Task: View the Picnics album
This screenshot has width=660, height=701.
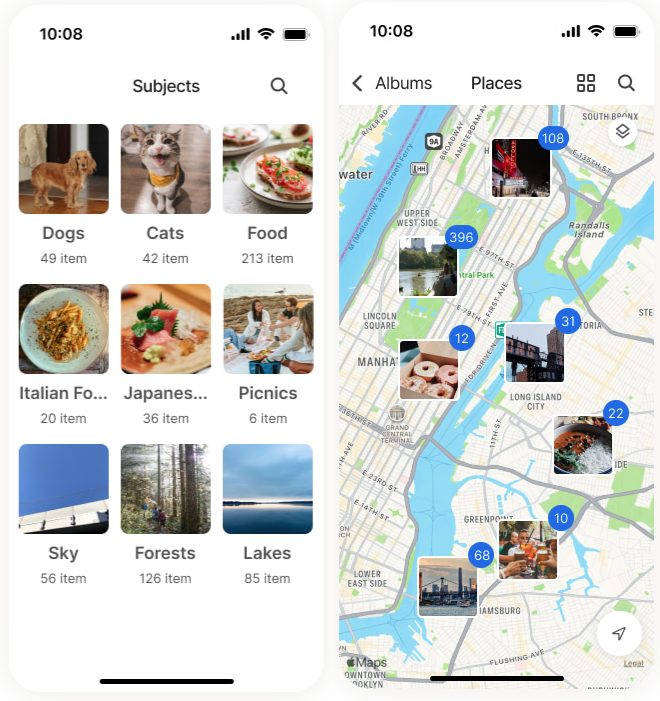Action: click(x=267, y=329)
